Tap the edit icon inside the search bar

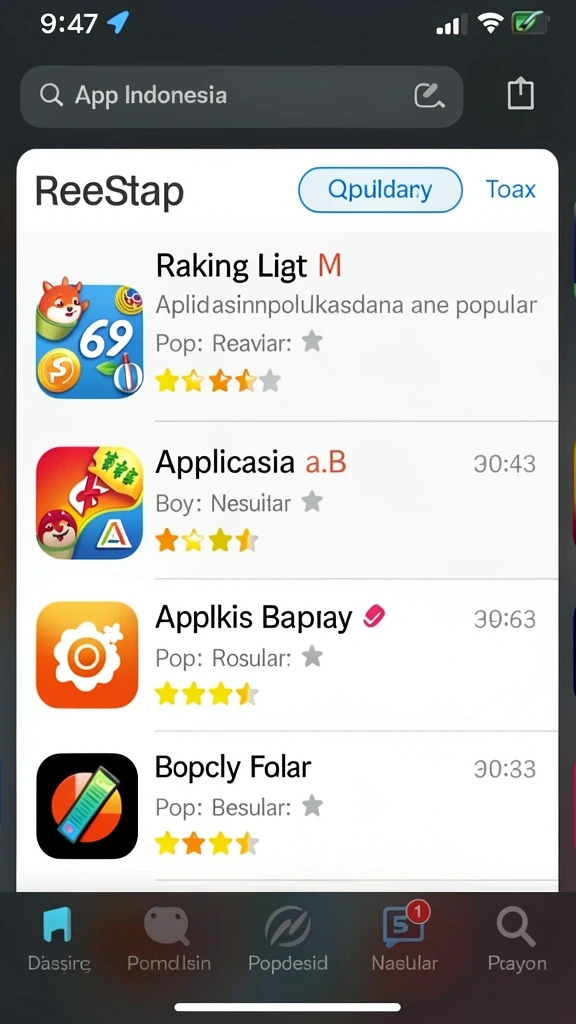[x=430, y=96]
